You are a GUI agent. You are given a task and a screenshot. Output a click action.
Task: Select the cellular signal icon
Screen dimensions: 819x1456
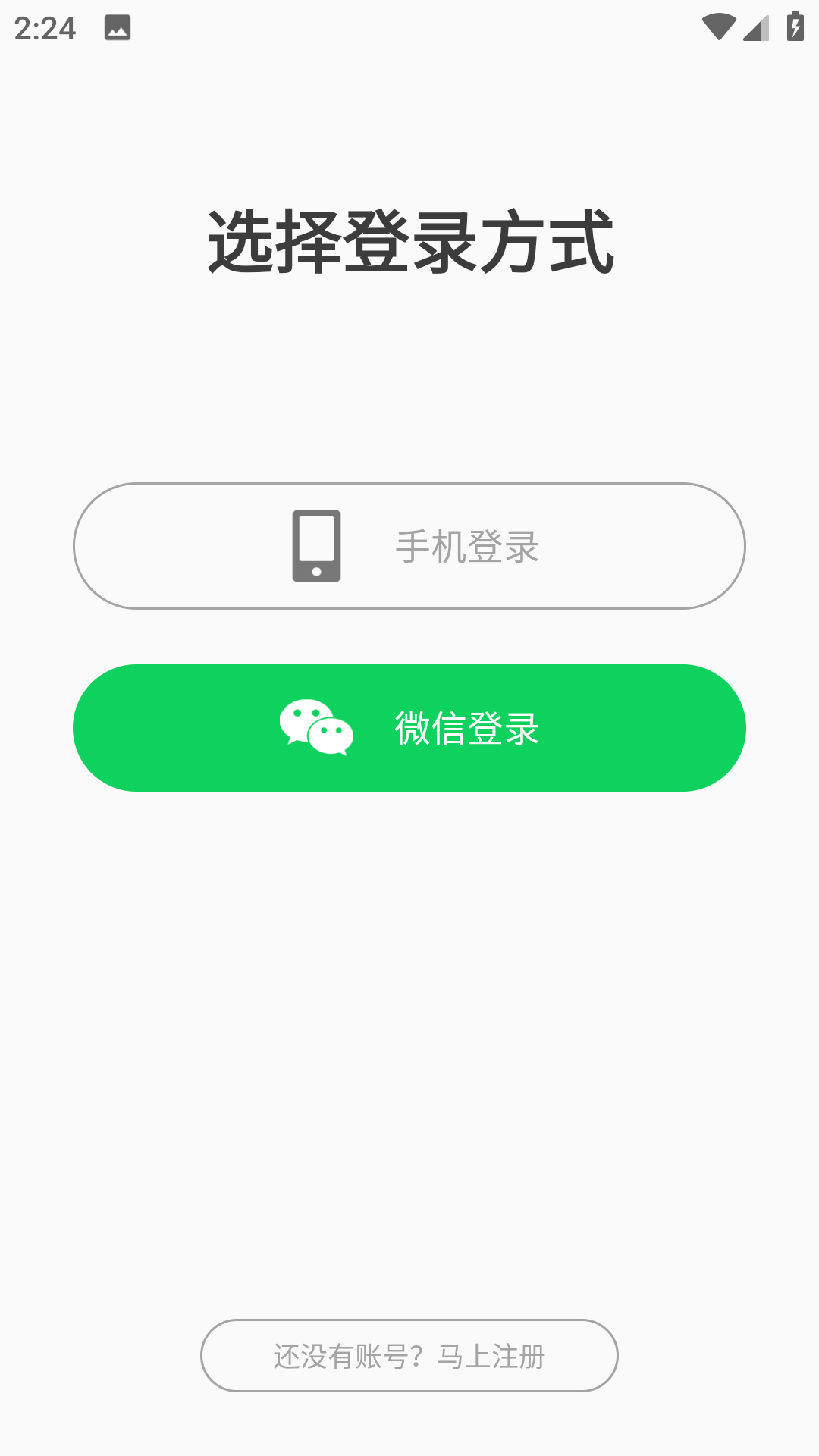click(755, 27)
